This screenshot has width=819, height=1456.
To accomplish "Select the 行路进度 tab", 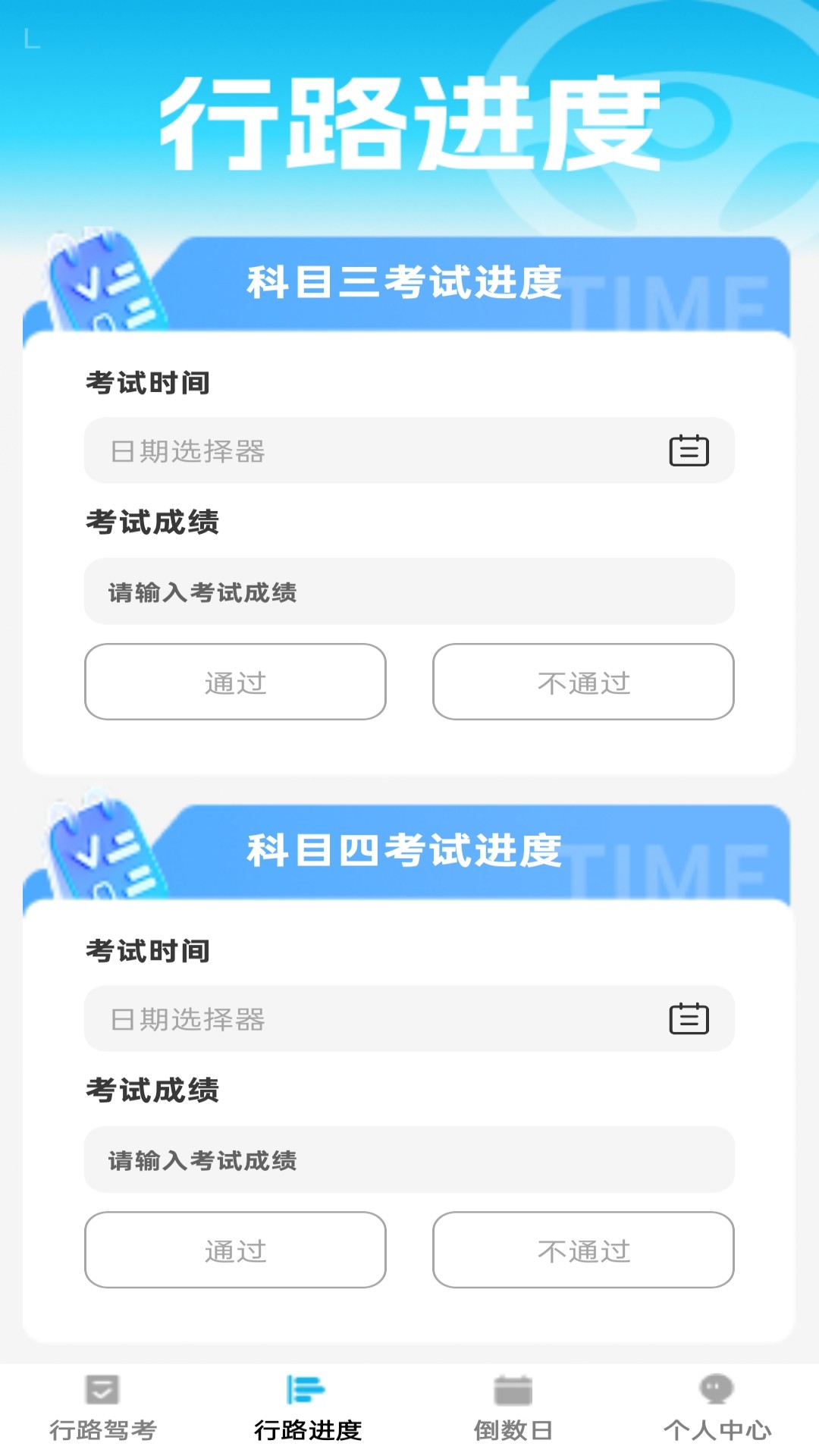I will point(307,1409).
